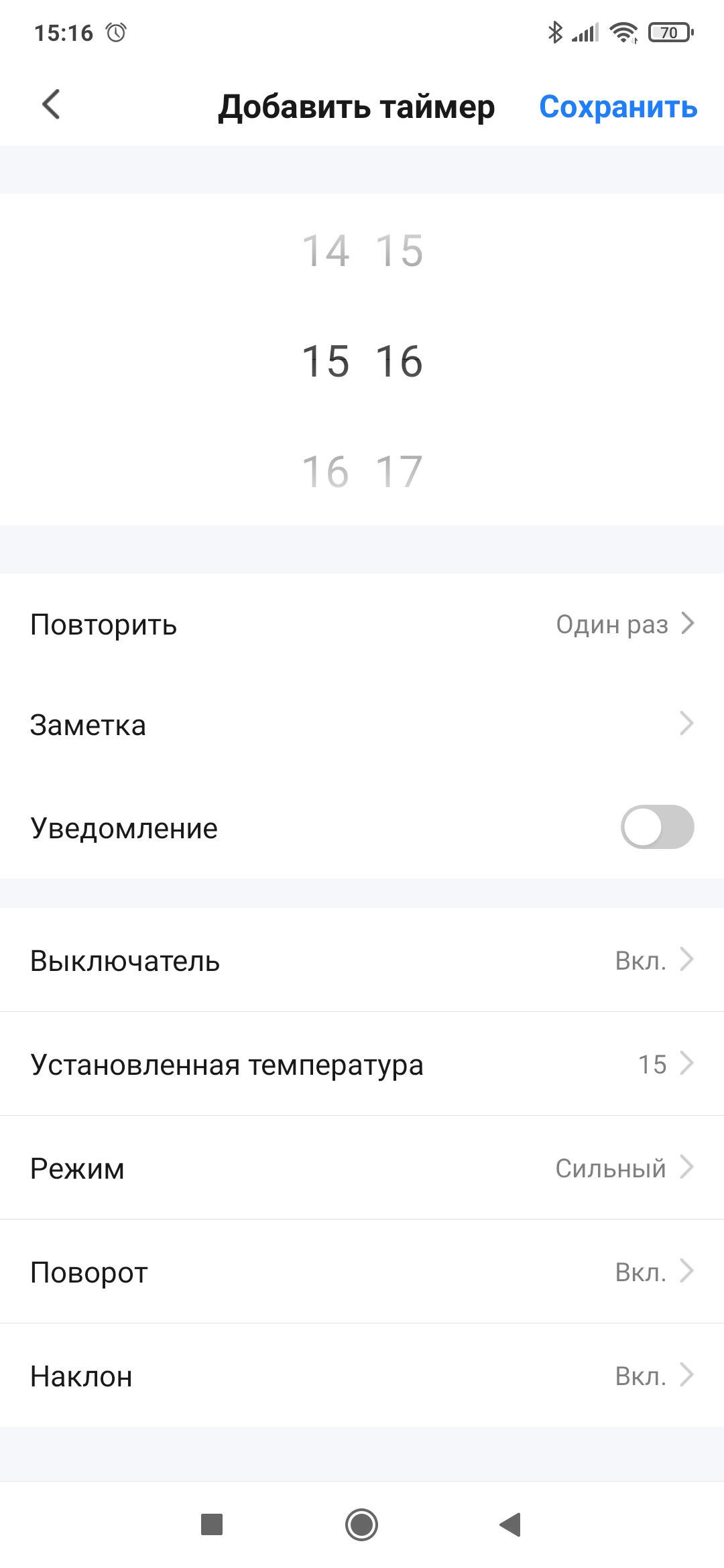Open Установленная температура setting
Screen dimensions: 724x1568
[362, 1064]
